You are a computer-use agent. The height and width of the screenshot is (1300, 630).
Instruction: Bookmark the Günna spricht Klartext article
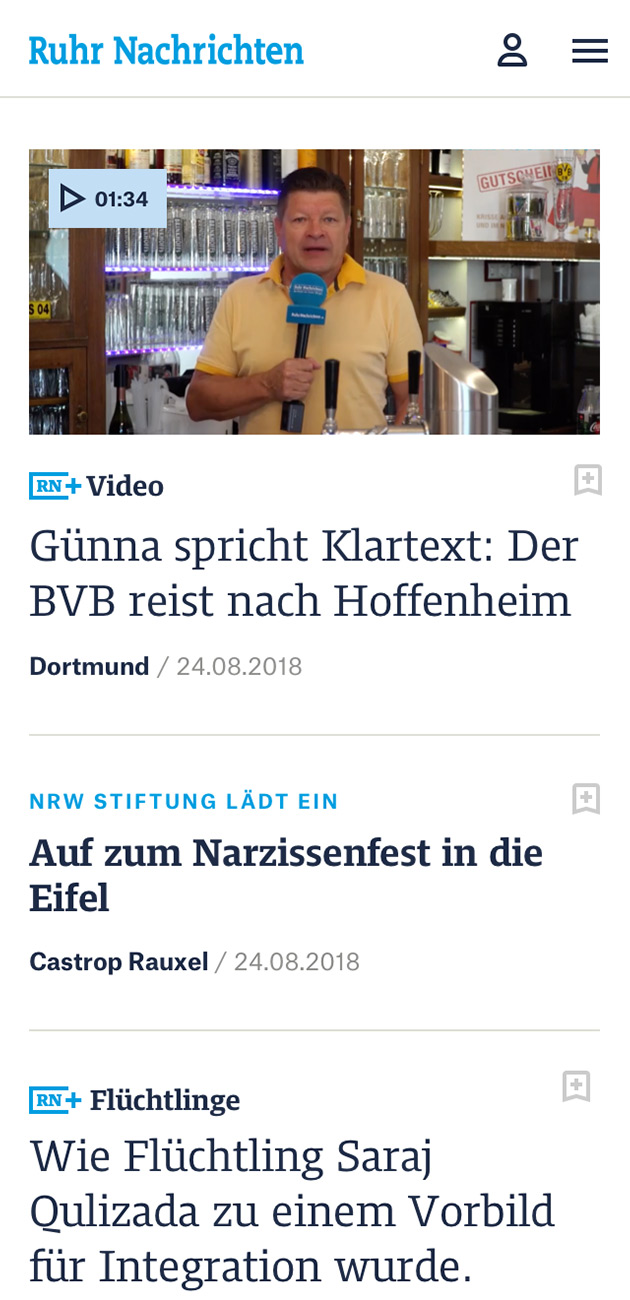pos(588,480)
